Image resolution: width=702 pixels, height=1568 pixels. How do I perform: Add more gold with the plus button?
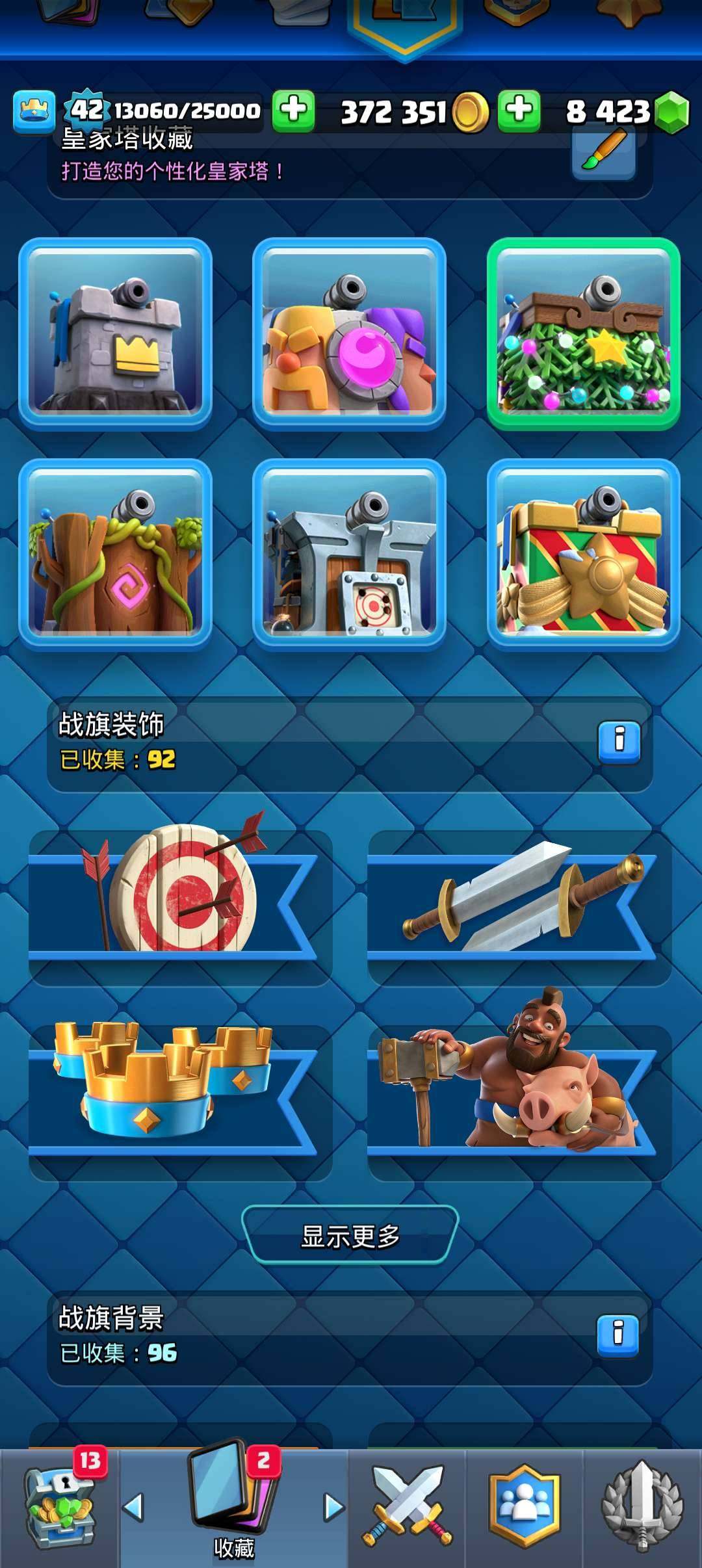pos(293,111)
